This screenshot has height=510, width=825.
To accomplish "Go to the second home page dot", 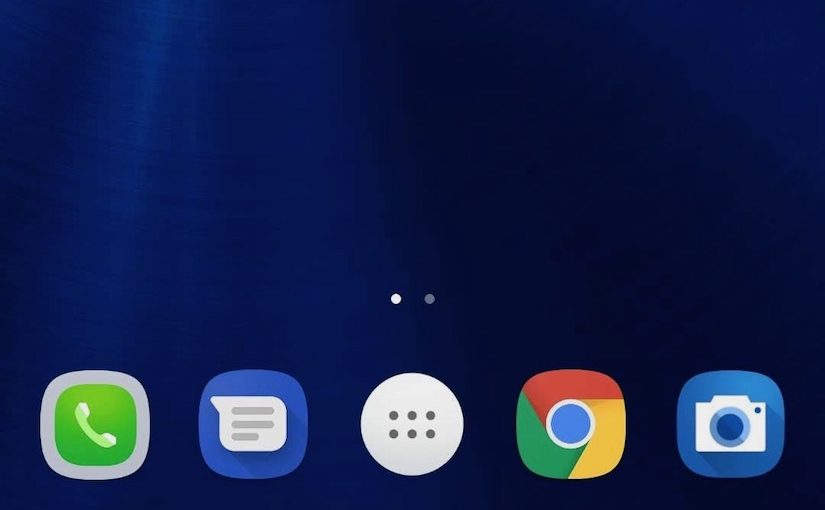I will (429, 298).
